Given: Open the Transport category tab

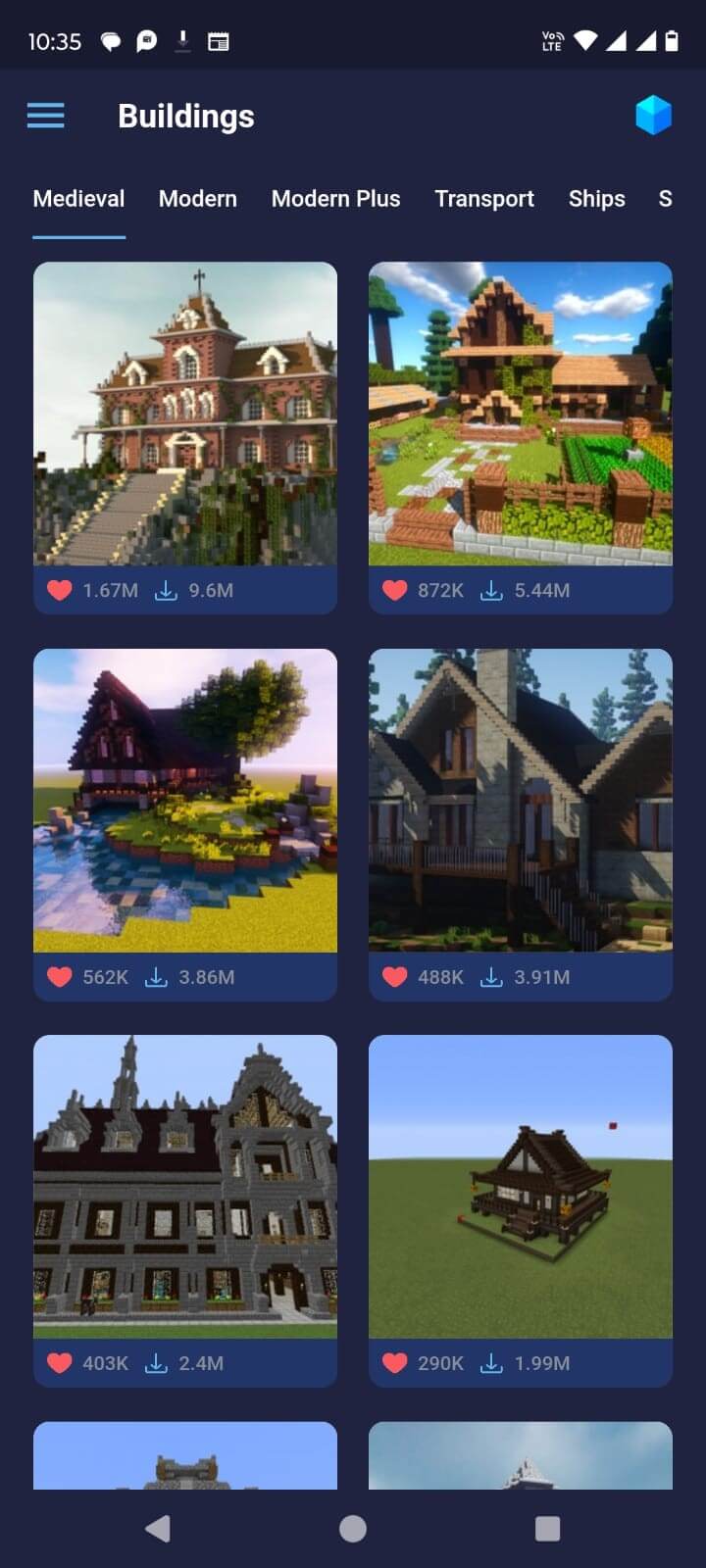Looking at the screenshot, I should click(x=484, y=199).
